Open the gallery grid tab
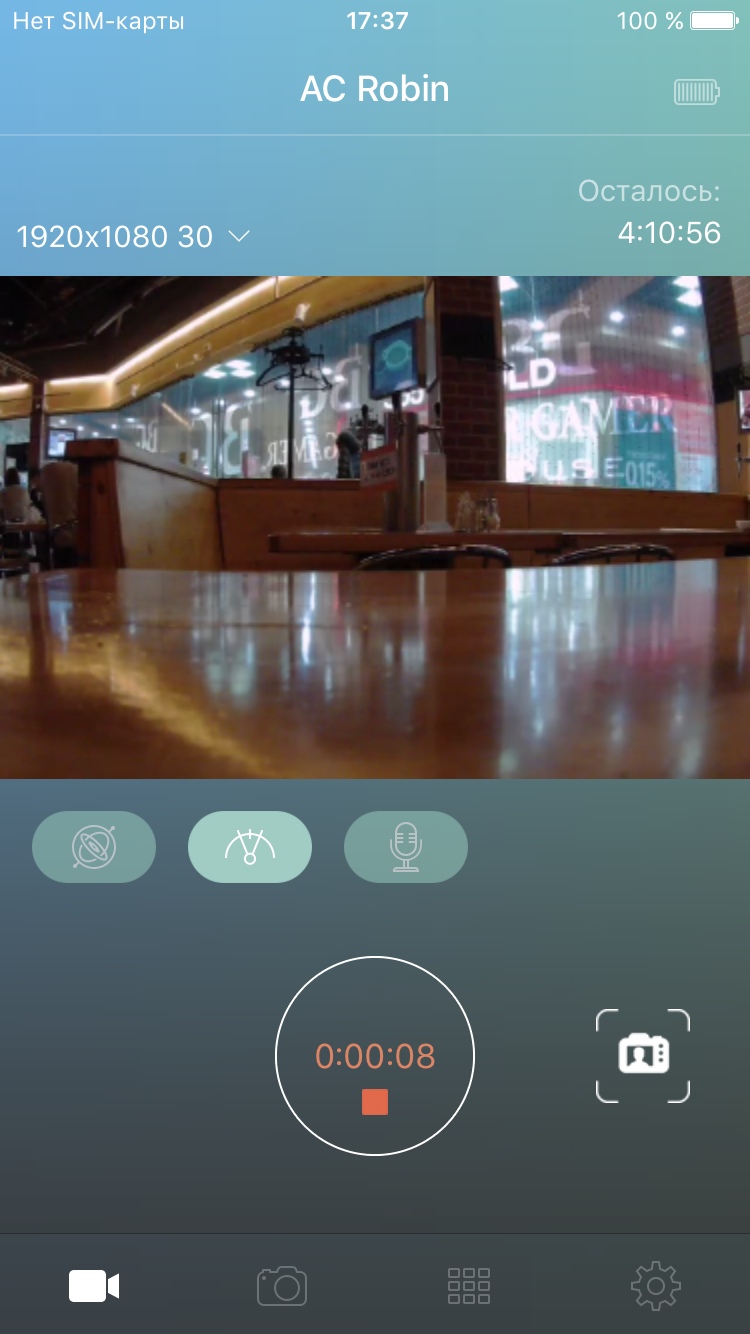This screenshot has width=750, height=1334. pyautogui.click(x=469, y=1286)
